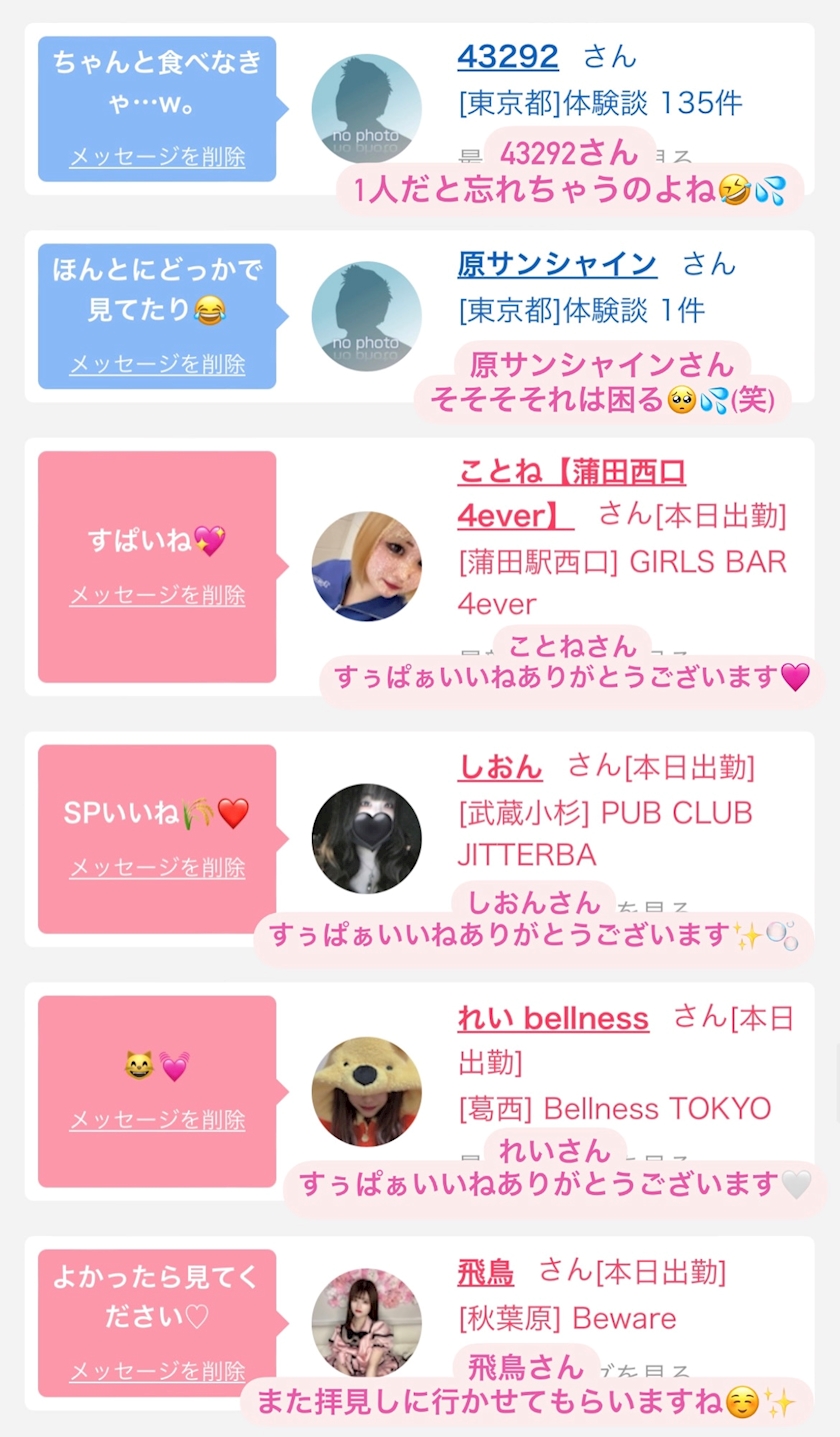Open 原サンシャイン's profile link

[x=557, y=264]
